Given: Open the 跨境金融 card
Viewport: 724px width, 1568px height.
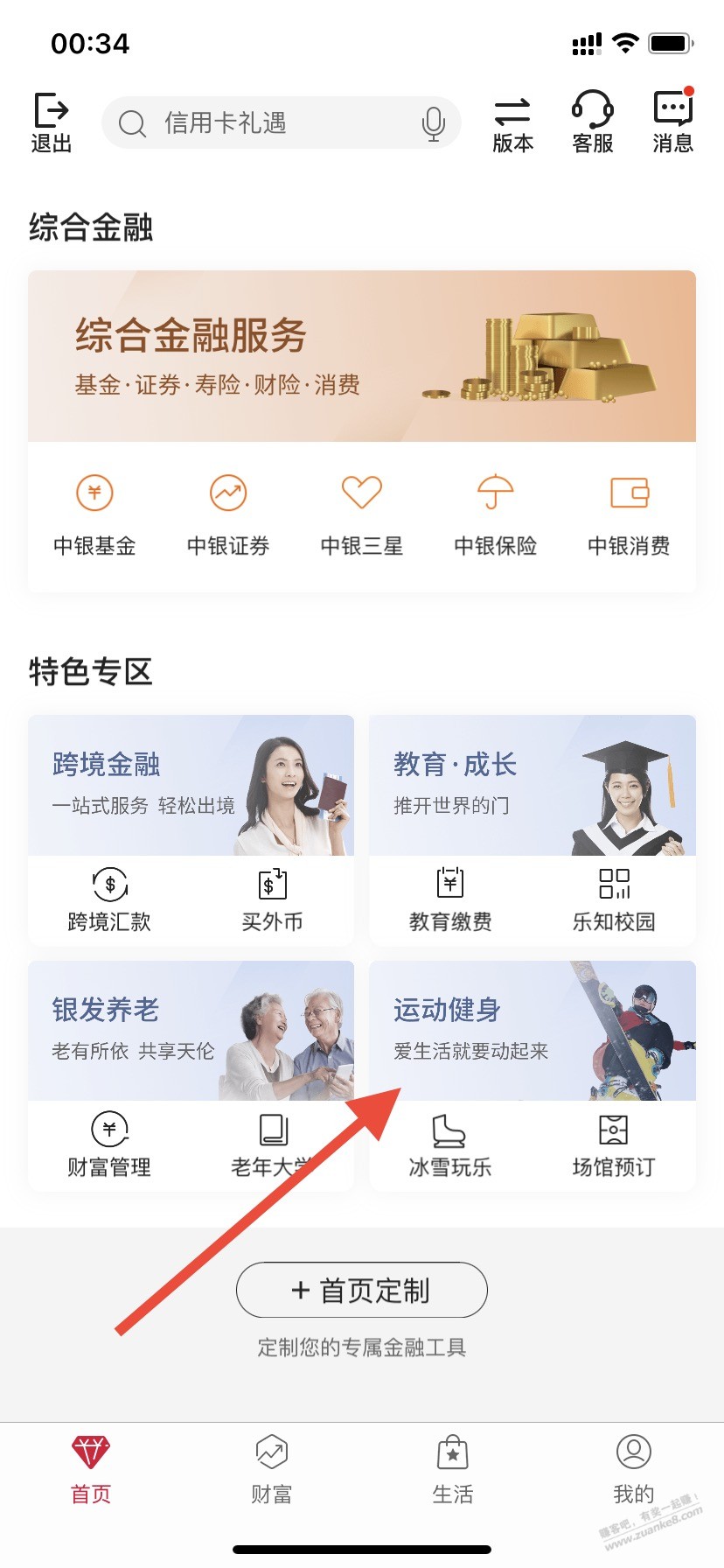Looking at the screenshot, I should (x=191, y=785).
